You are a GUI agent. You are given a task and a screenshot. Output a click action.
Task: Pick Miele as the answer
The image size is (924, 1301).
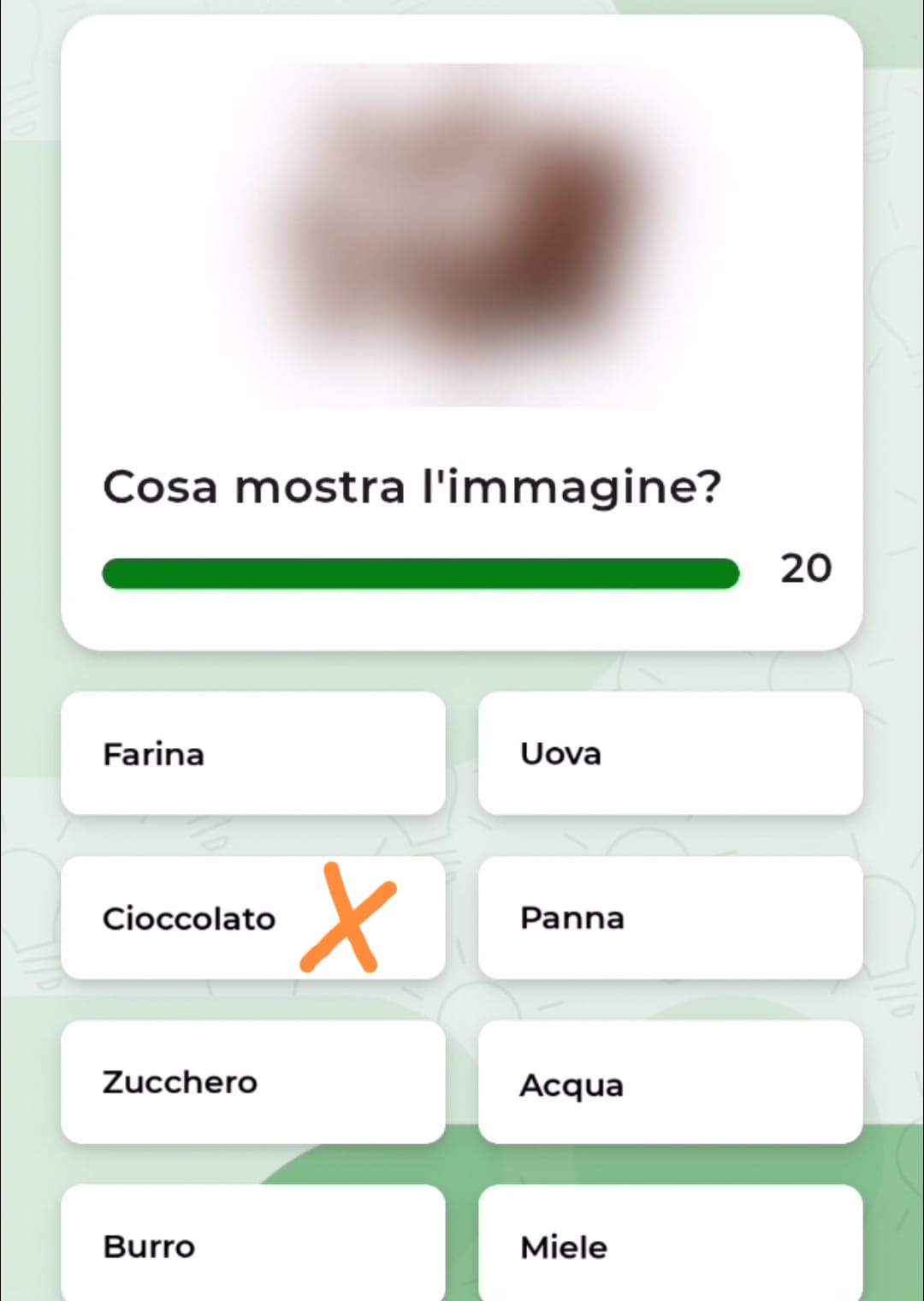pos(670,1245)
